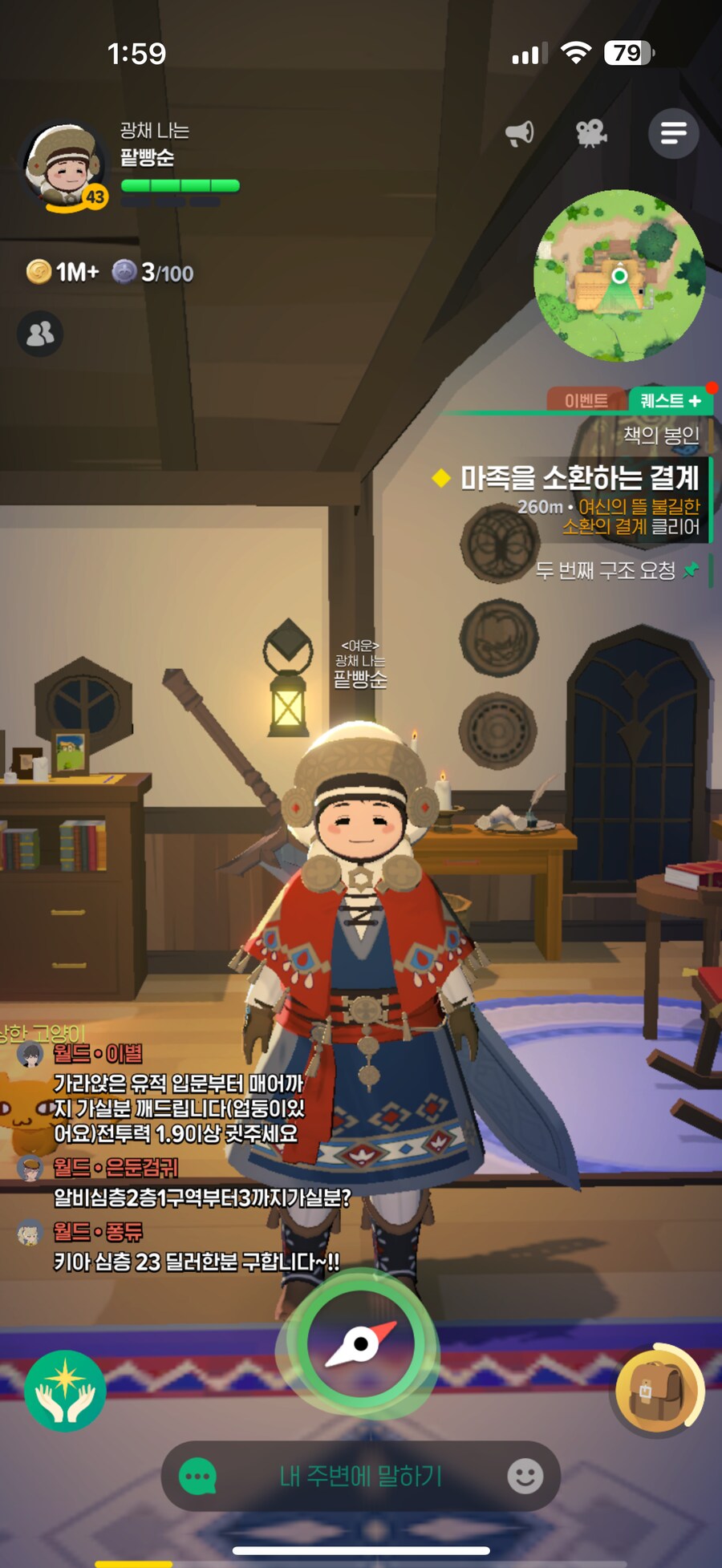Expand the circular minimap
Image resolution: width=722 pixels, height=1568 pixels.
pos(619,275)
